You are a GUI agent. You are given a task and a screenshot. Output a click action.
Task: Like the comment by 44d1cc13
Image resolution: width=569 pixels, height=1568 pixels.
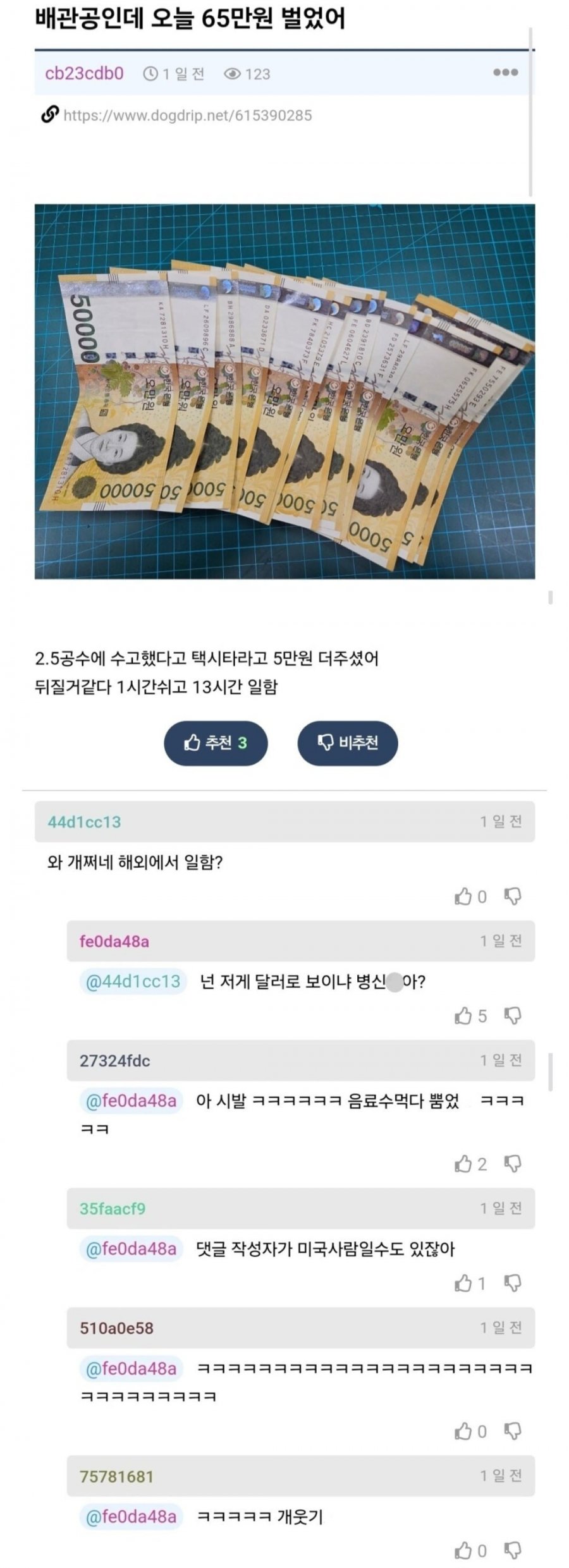[464, 896]
